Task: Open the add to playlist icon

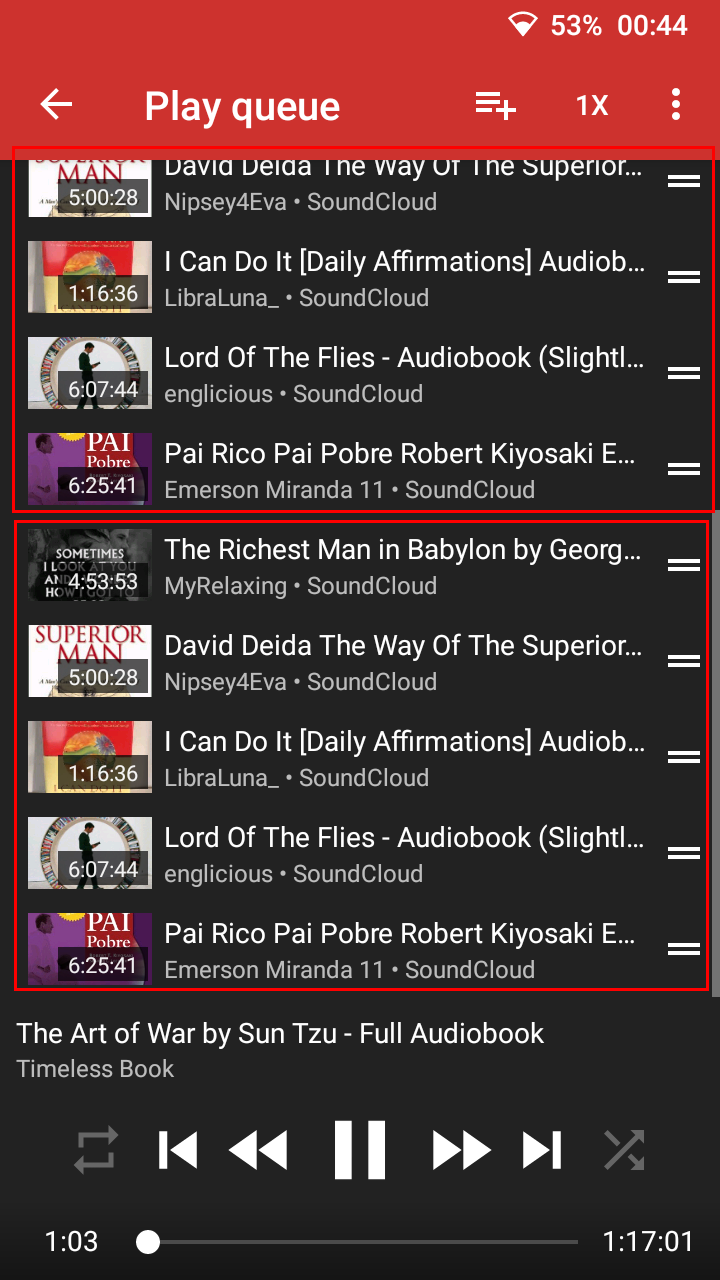Action: 494,104
